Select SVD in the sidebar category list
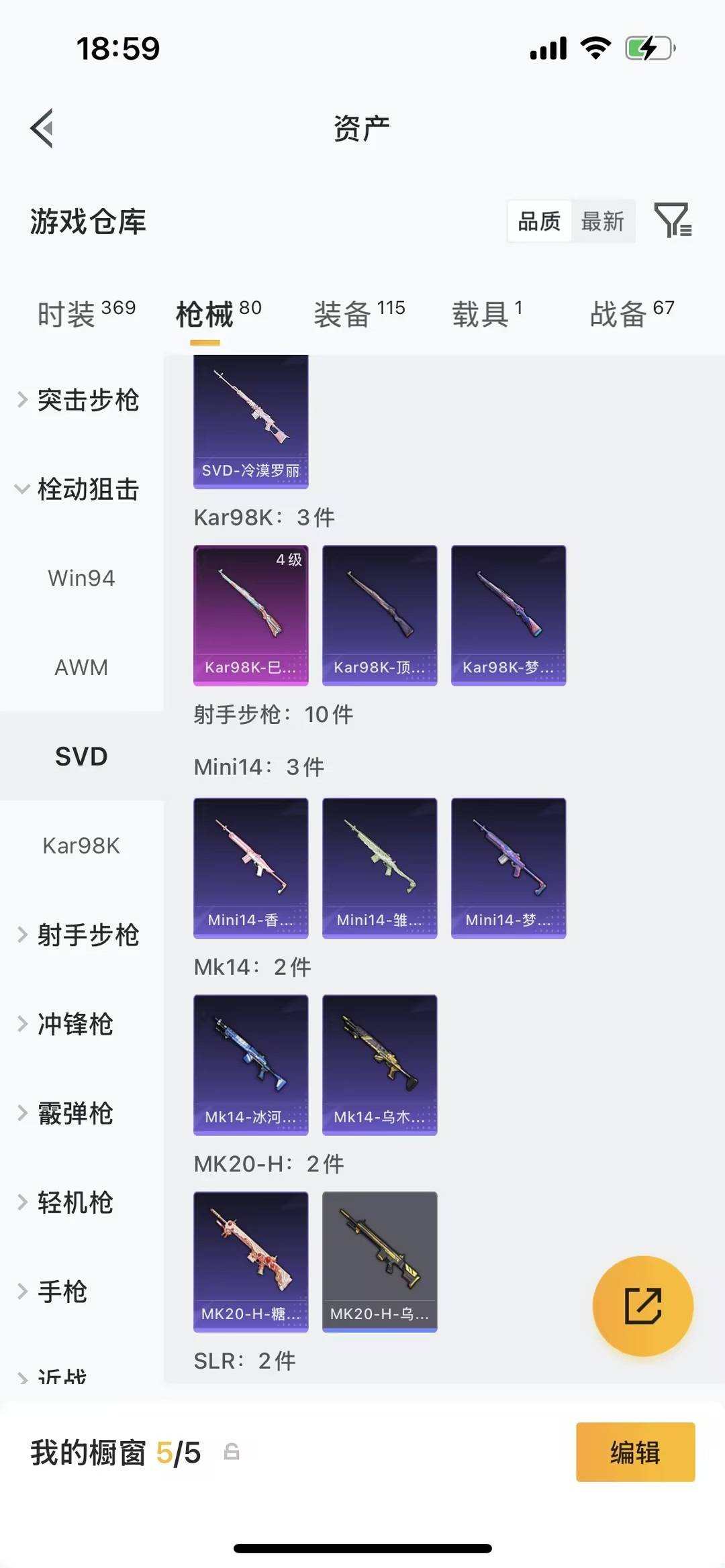 81,756
